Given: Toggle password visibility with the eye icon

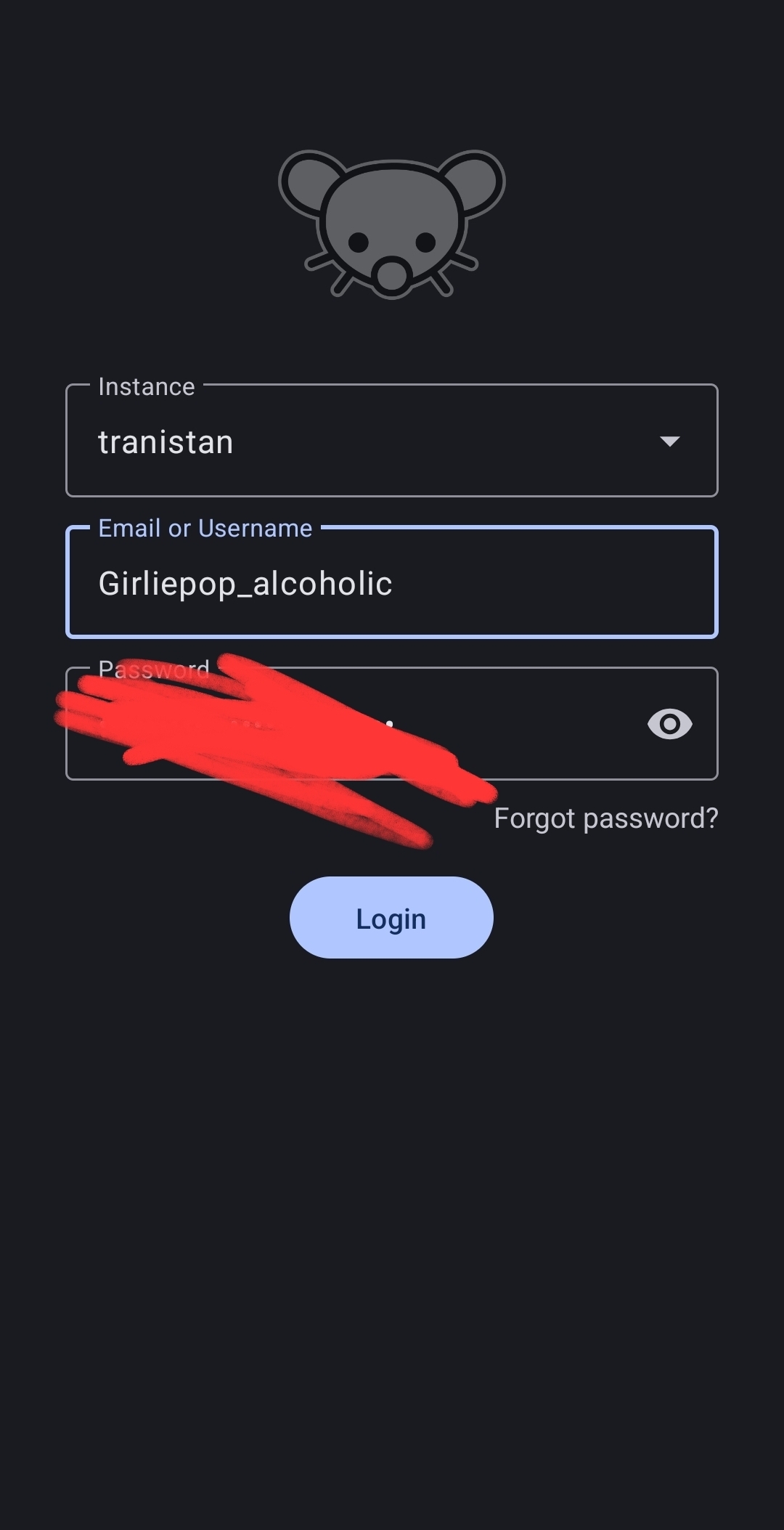Looking at the screenshot, I should click(669, 724).
